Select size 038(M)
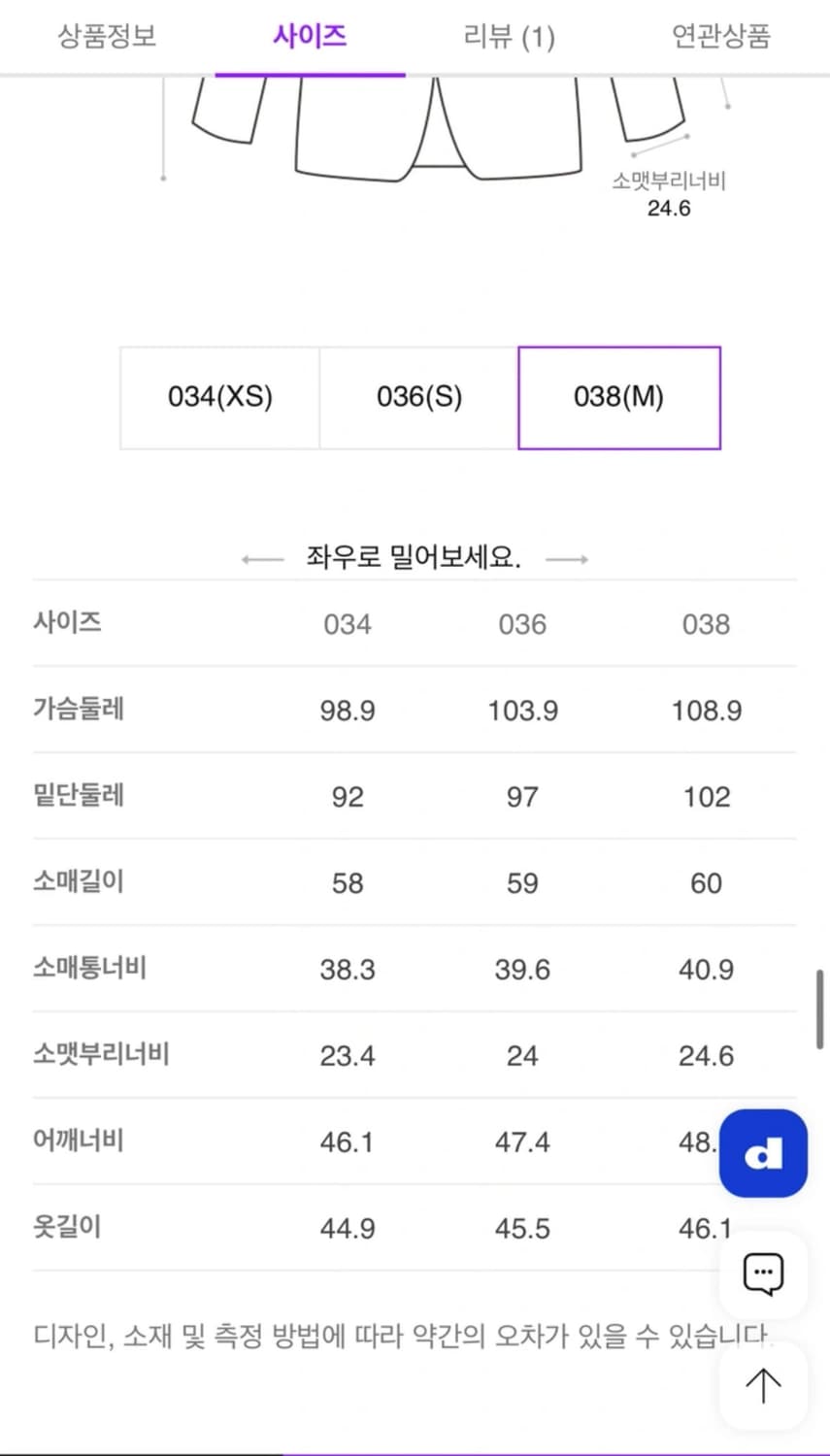The height and width of the screenshot is (1456, 830). (618, 398)
